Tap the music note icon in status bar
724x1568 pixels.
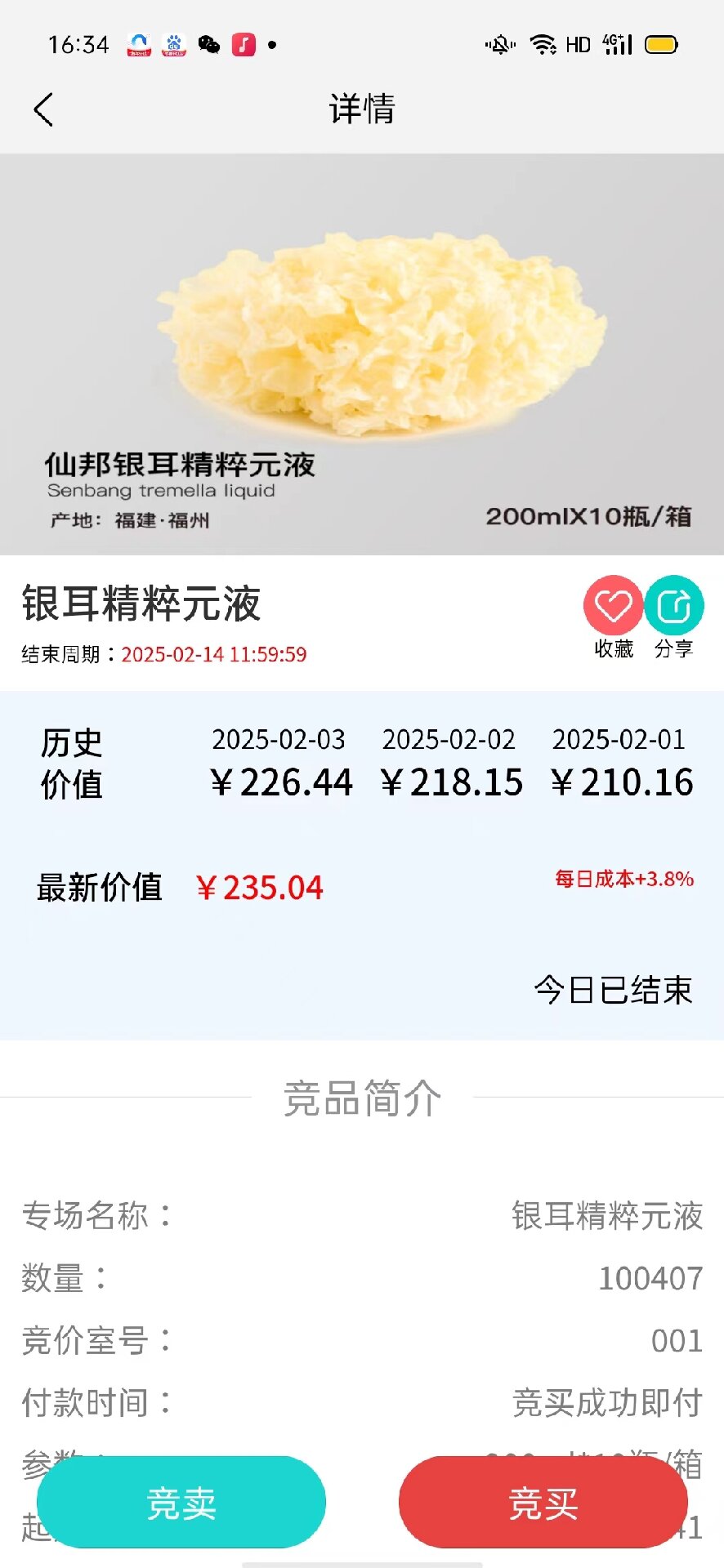click(x=245, y=43)
